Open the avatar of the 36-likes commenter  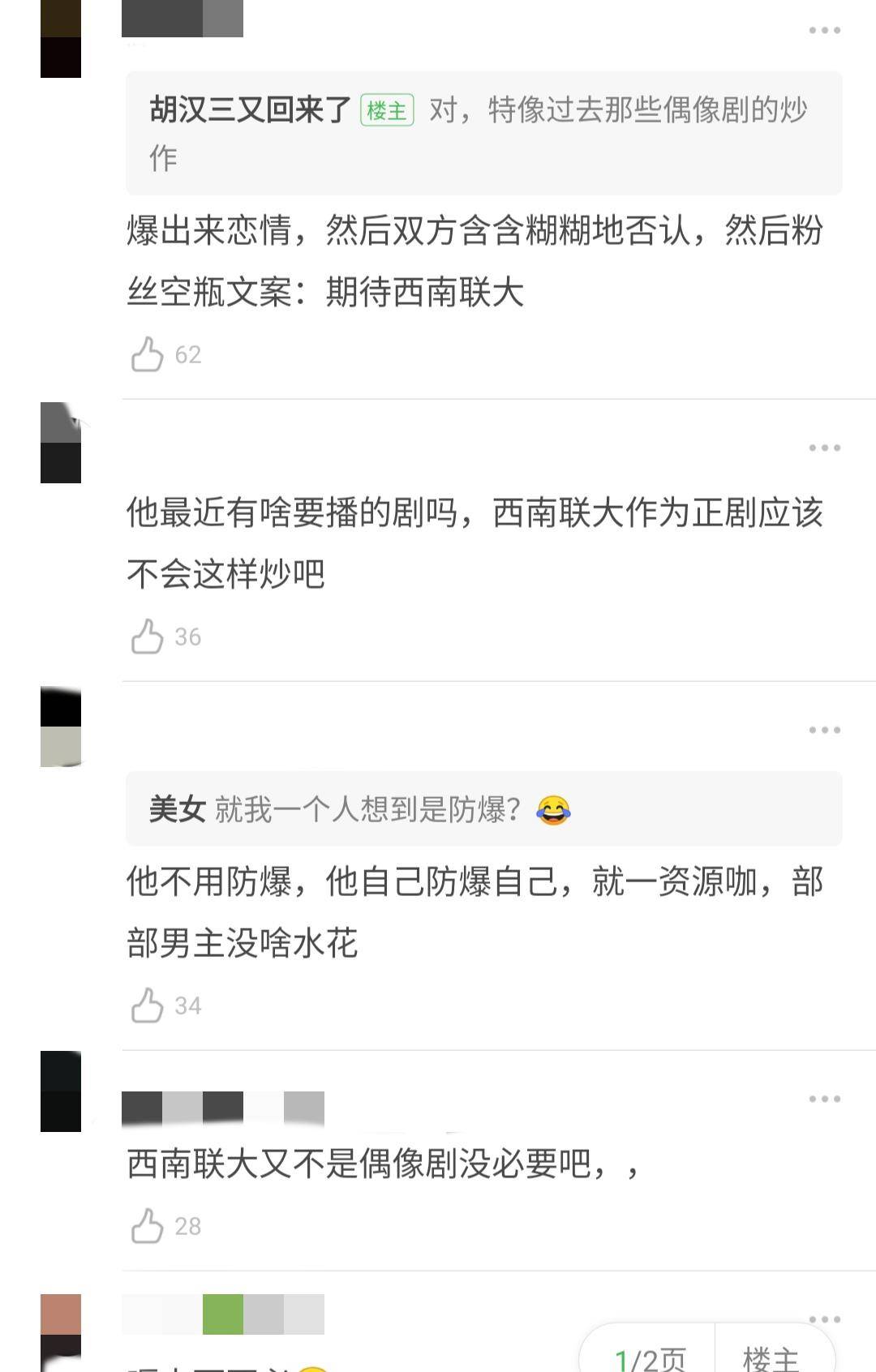tap(61, 443)
